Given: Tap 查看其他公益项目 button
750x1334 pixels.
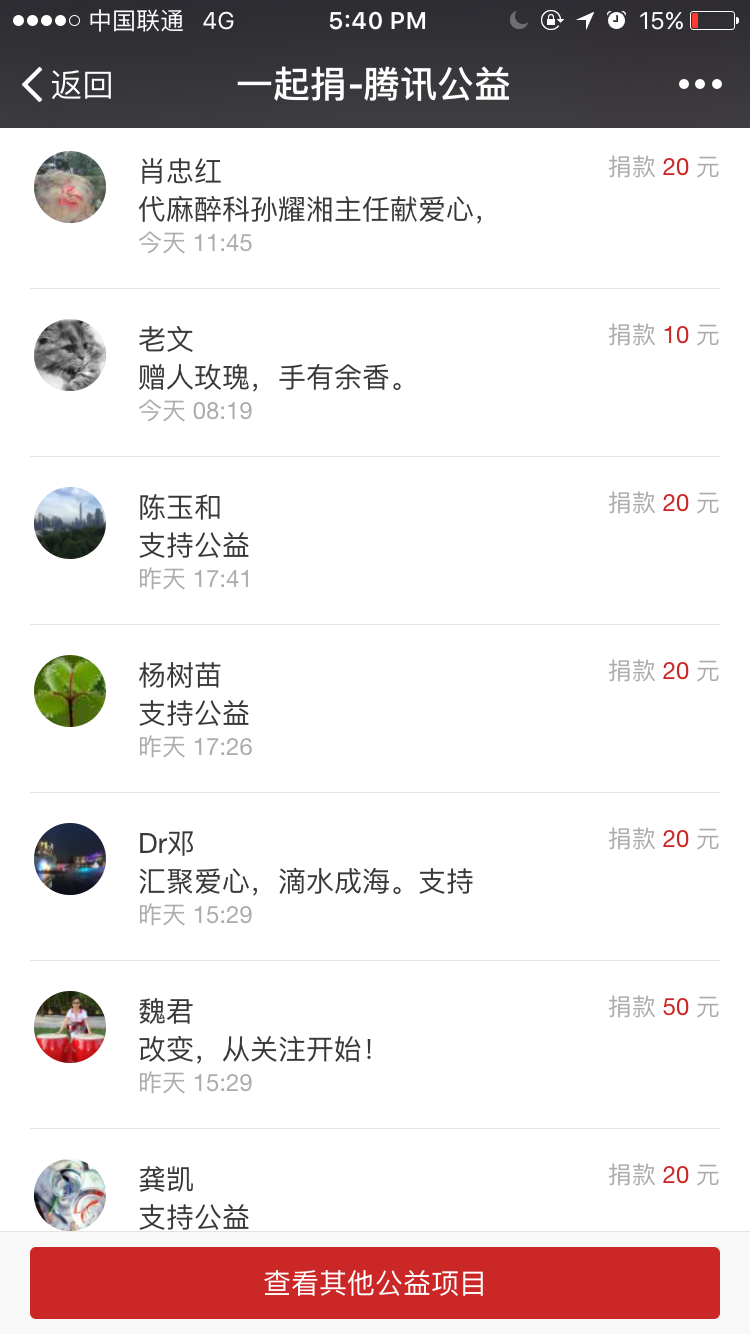Looking at the screenshot, I should tap(375, 1283).
